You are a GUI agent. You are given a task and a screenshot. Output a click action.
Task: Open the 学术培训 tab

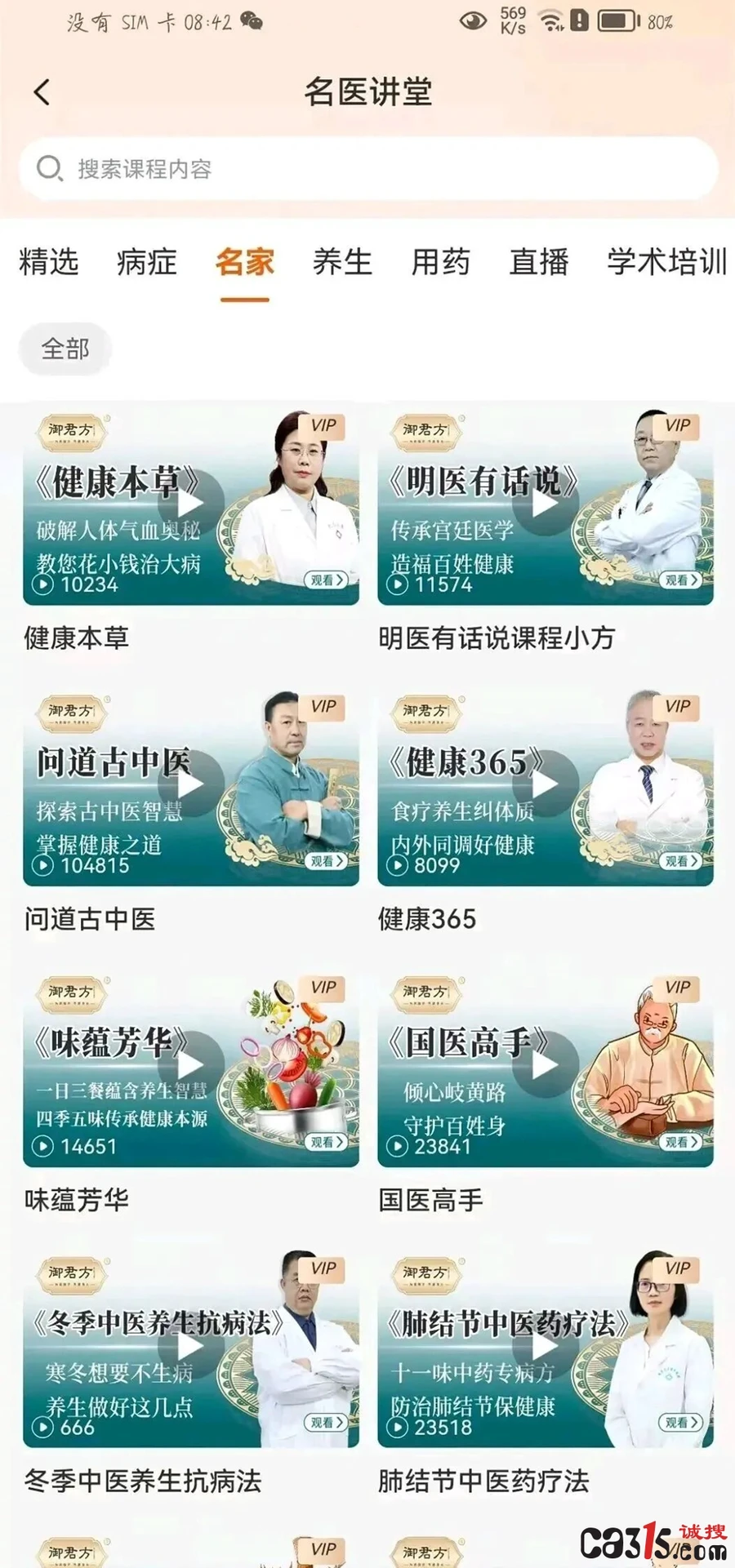coord(667,262)
